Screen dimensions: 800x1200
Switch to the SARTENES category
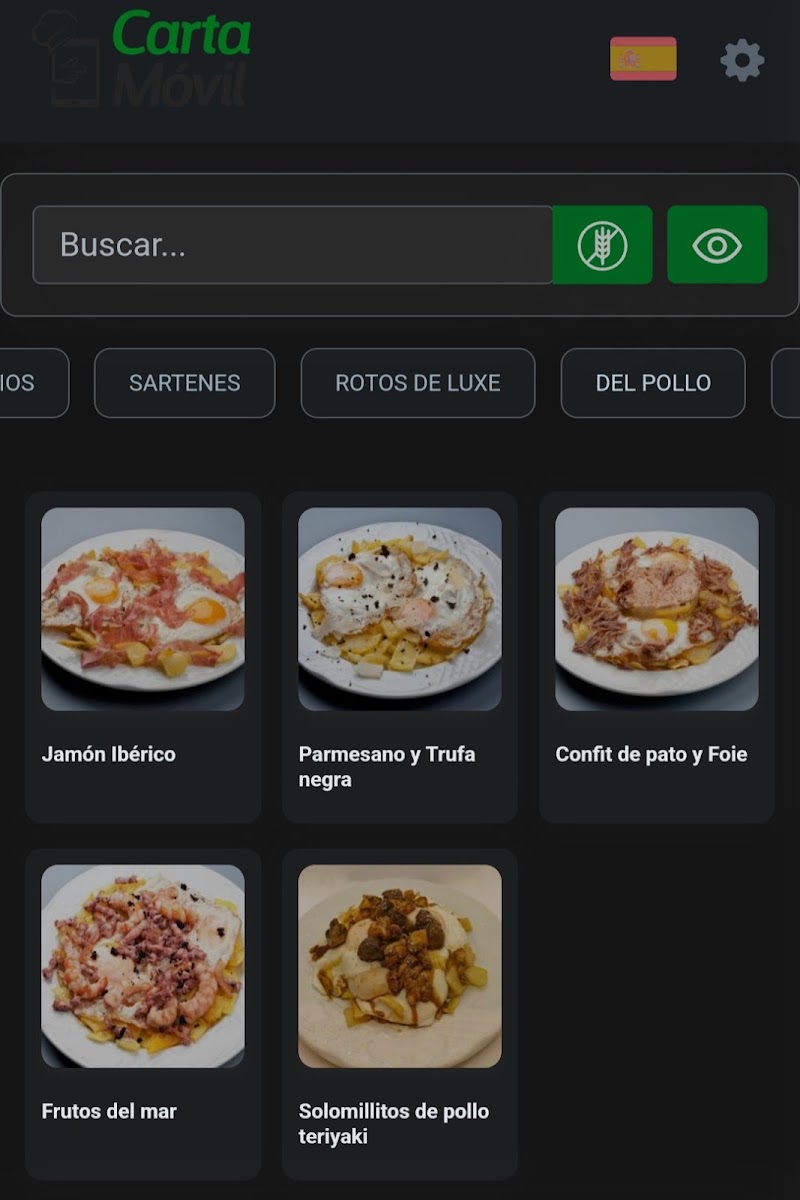pyautogui.click(x=184, y=383)
